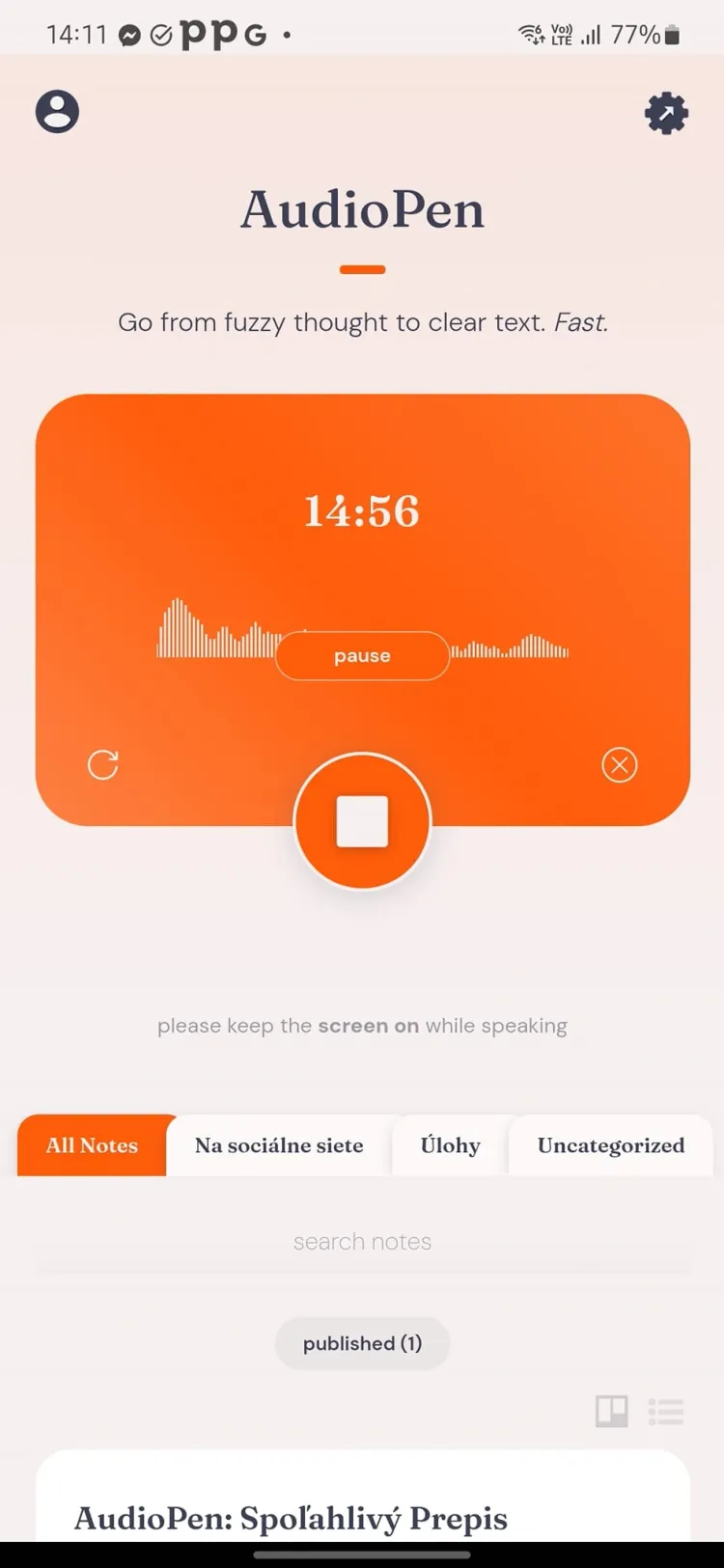Switch notes to the grid layout view

pyautogui.click(x=611, y=1412)
